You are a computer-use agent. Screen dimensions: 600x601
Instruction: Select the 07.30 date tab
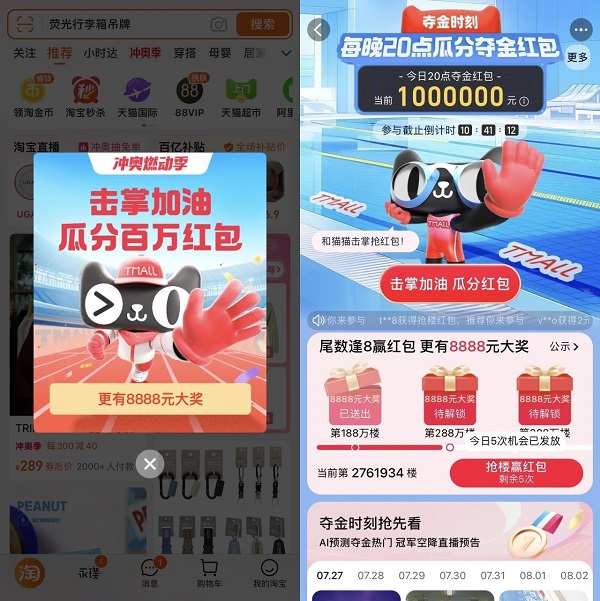click(x=452, y=576)
